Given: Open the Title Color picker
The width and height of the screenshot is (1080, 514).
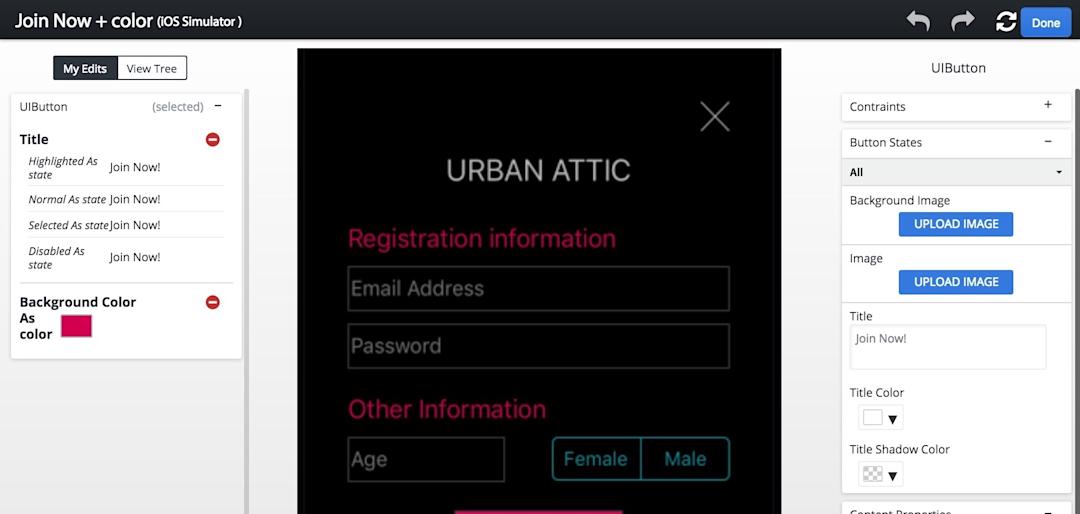Looking at the screenshot, I should pyautogui.click(x=880, y=418).
